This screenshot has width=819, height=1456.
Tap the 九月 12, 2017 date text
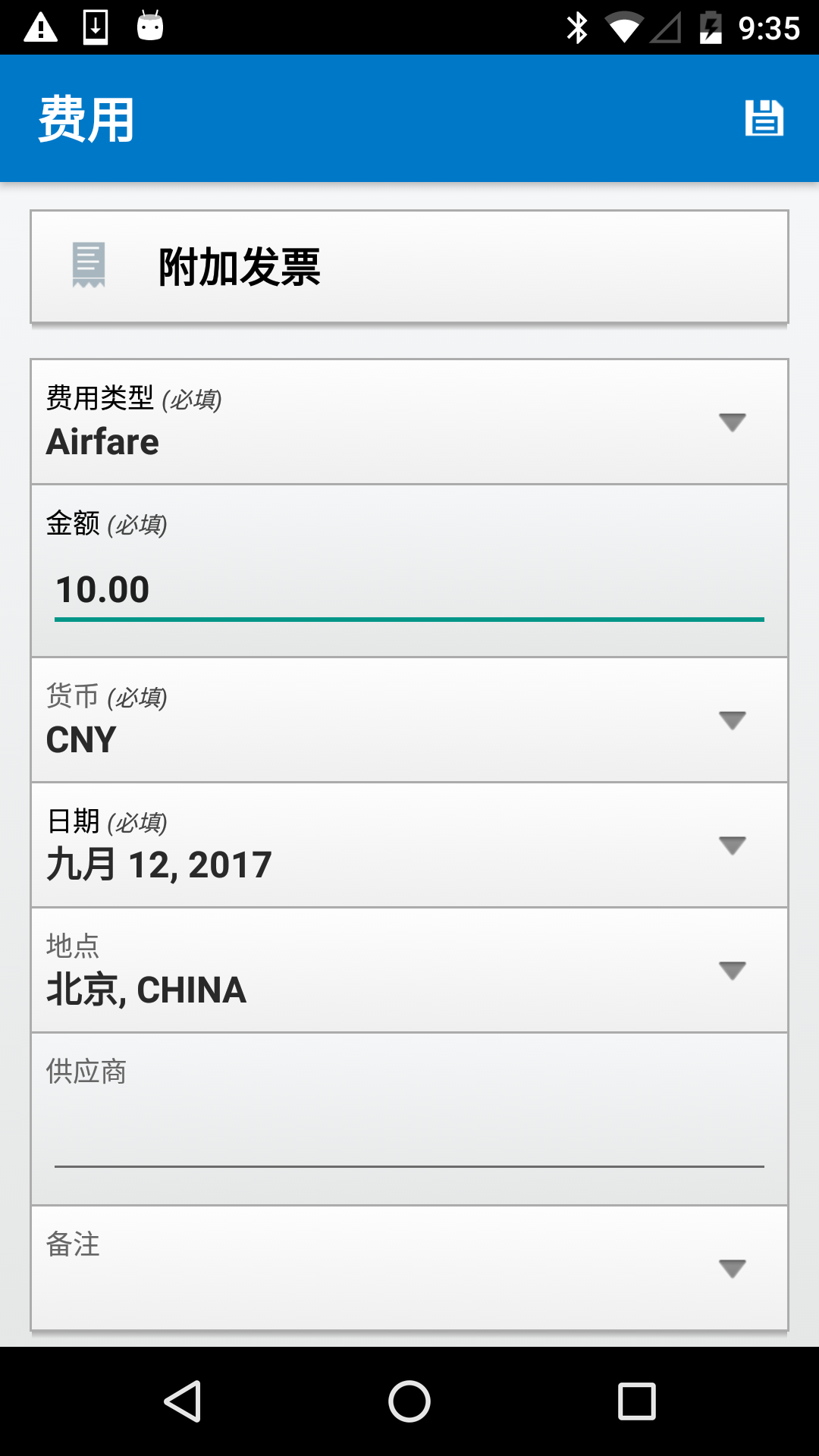[158, 863]
